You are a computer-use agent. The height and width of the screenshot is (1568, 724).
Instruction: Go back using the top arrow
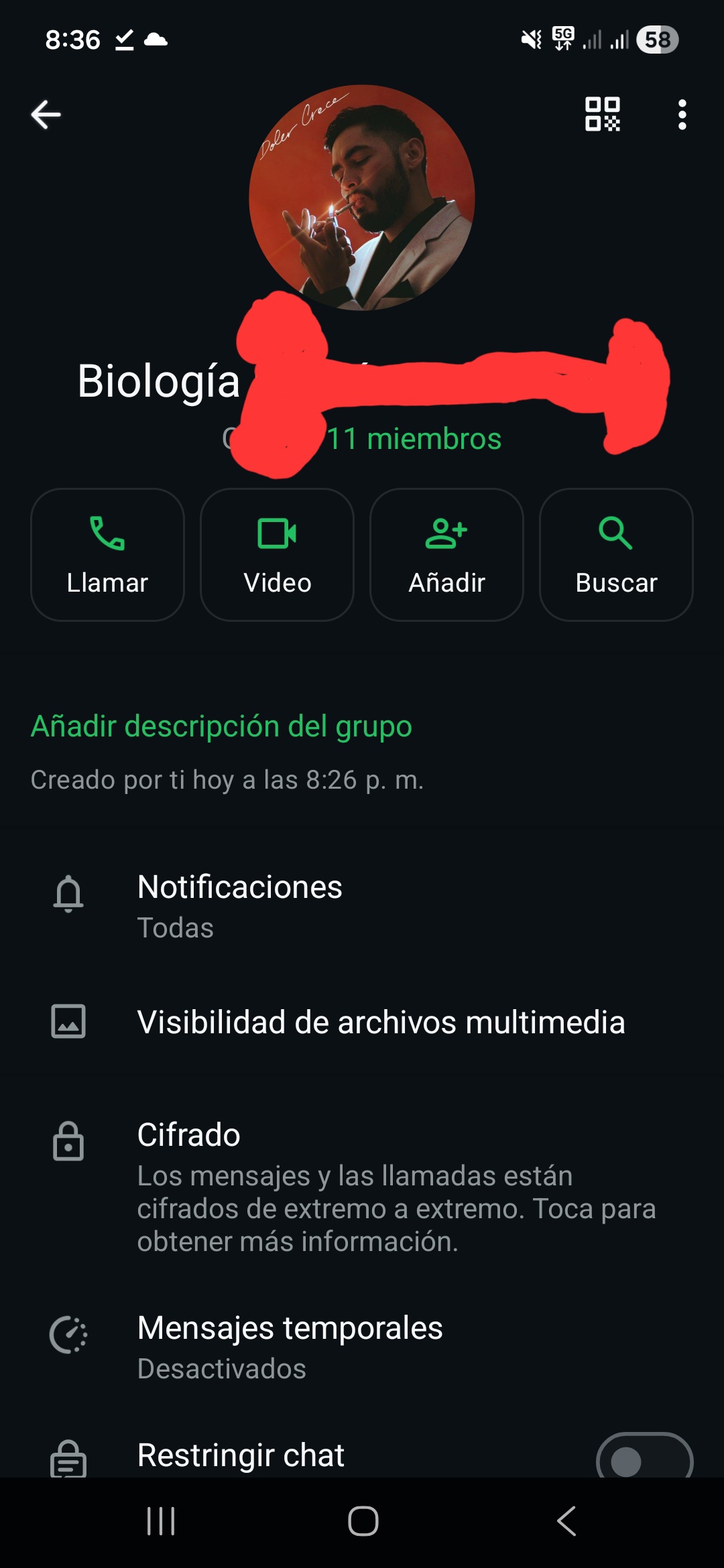point(46,115)
